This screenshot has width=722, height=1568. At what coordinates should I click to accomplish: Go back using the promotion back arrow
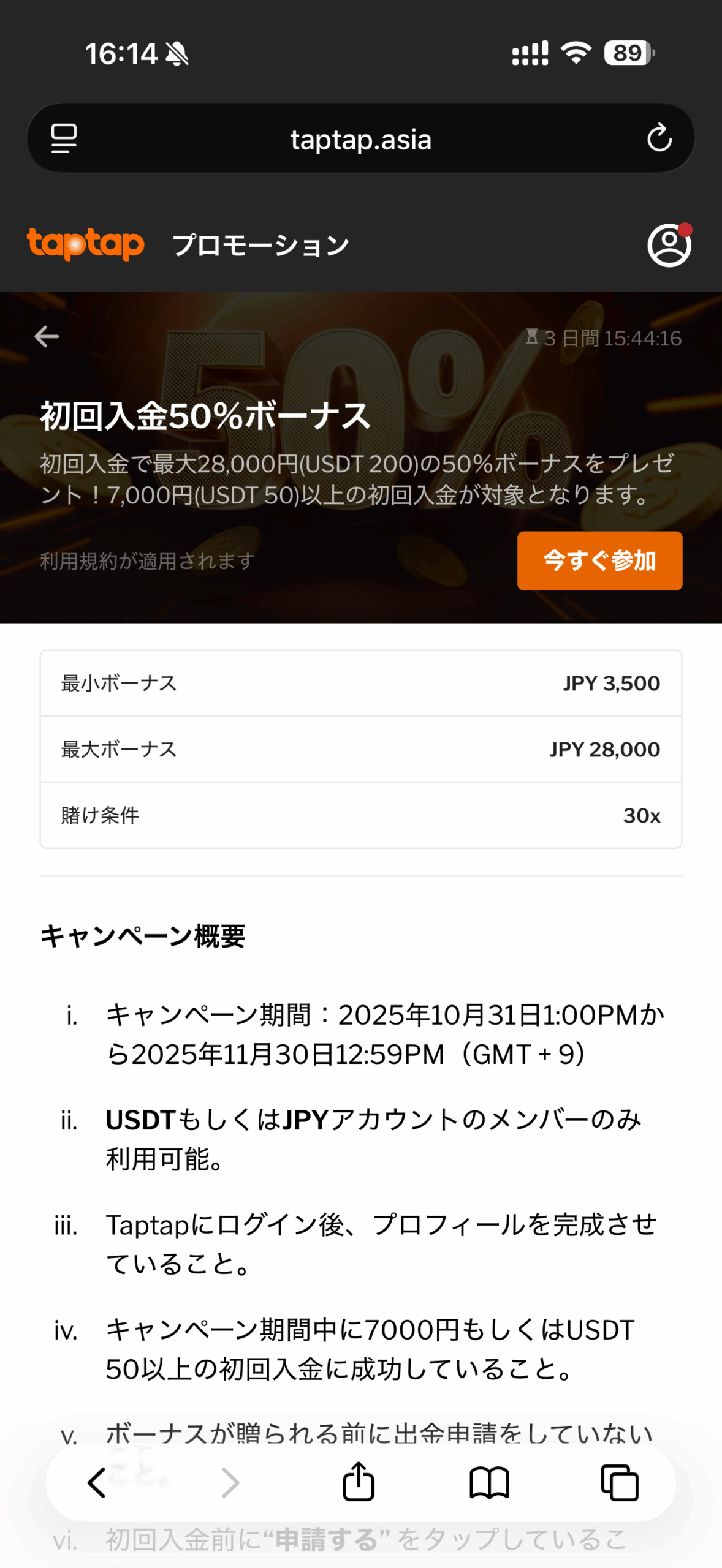(47, 336)
